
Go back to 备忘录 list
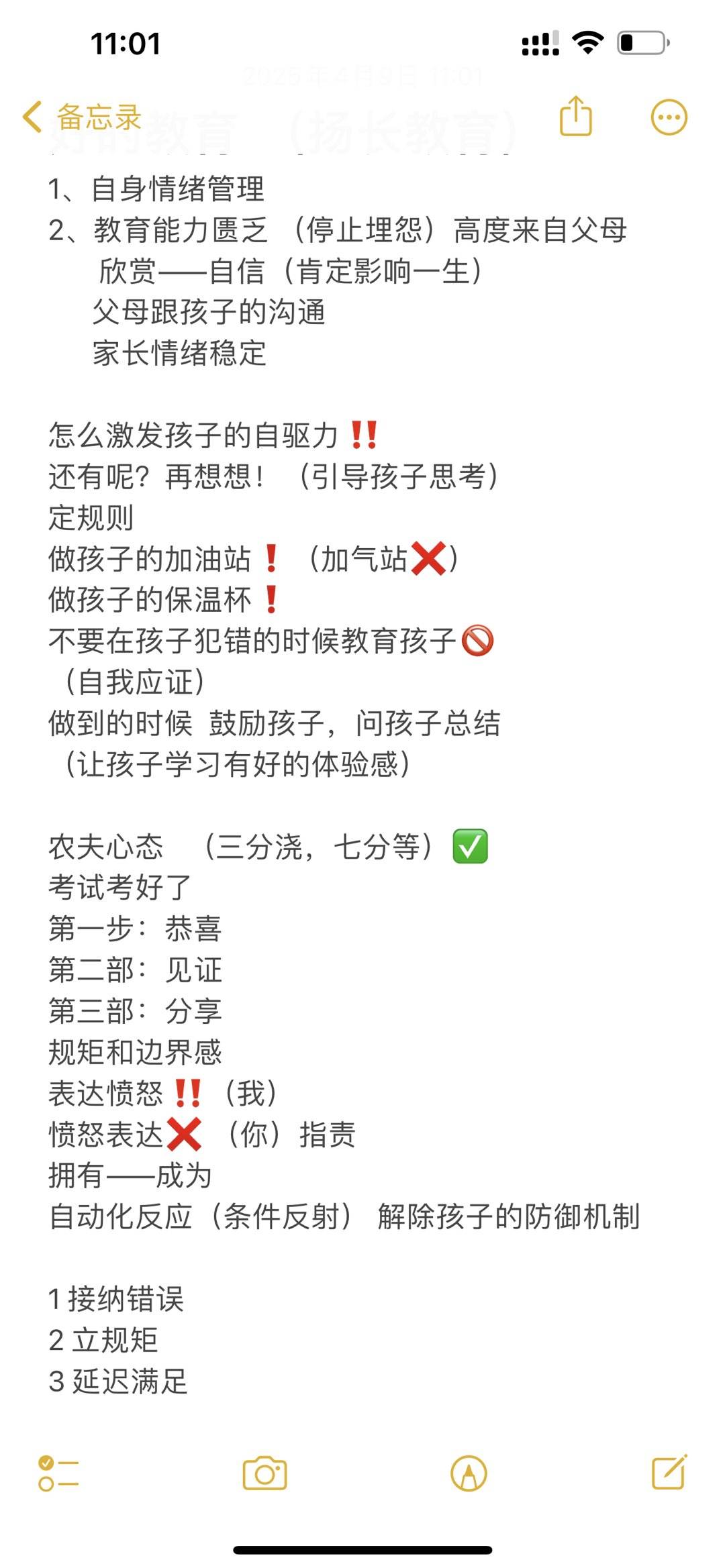pyautogui.click(x=81, y=117)
